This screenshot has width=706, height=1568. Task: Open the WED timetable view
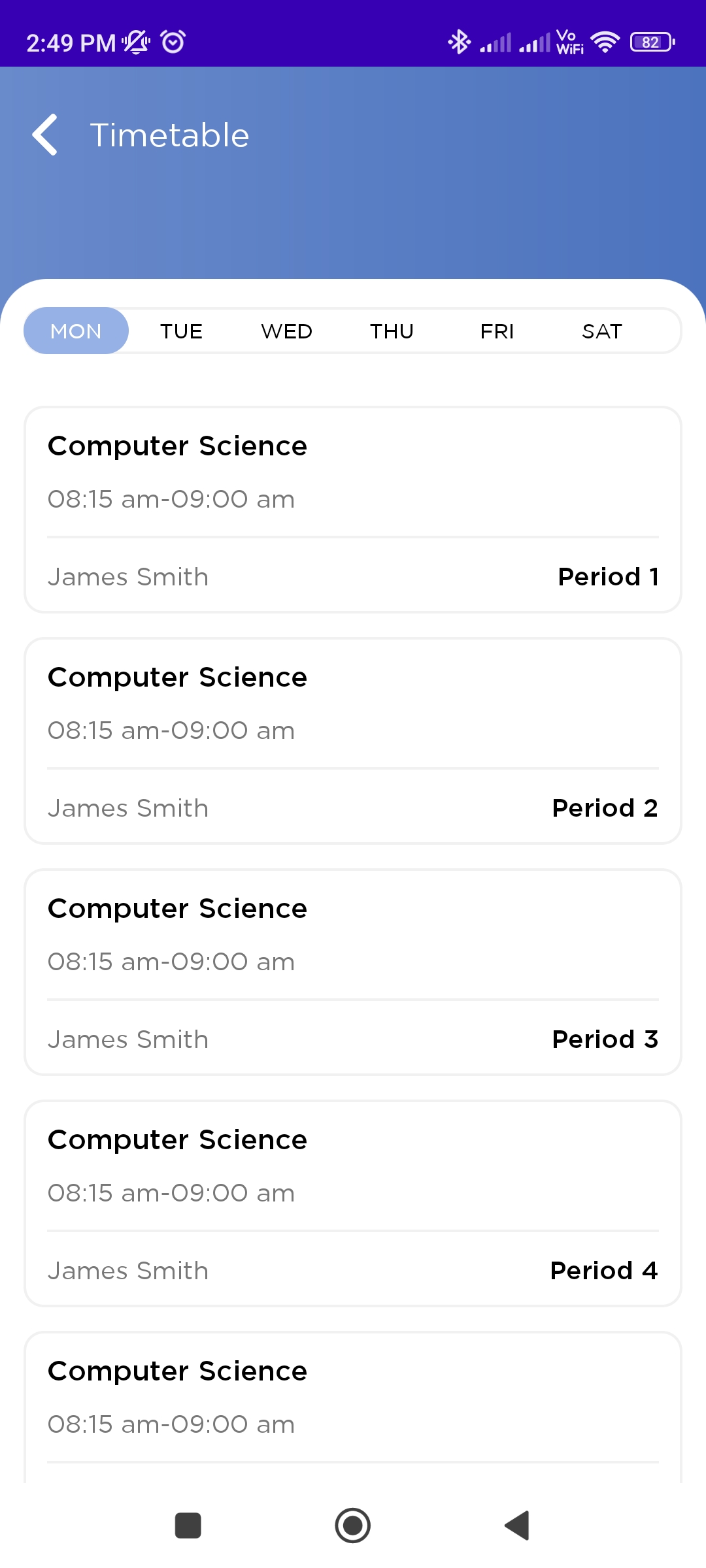(286, 331)
